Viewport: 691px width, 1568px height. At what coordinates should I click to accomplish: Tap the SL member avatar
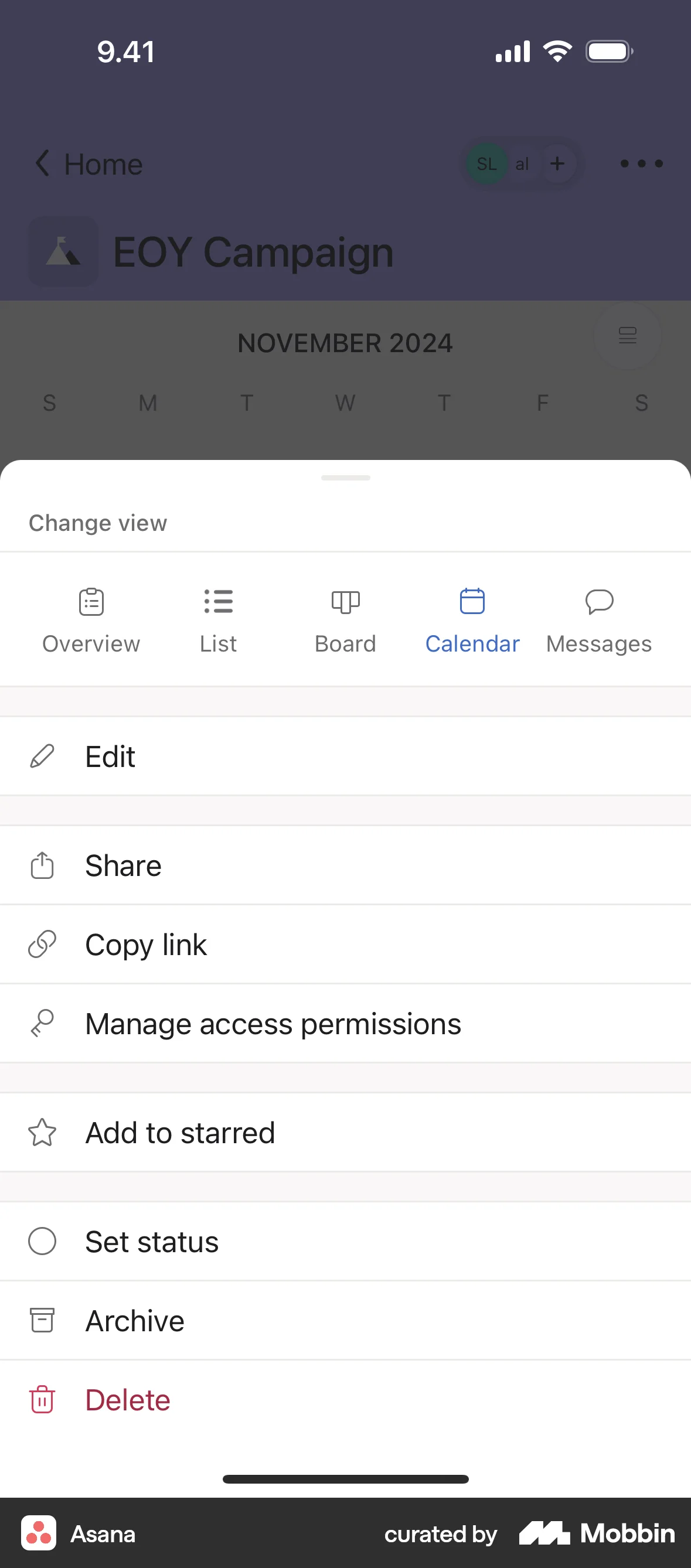tap(486, 163)
